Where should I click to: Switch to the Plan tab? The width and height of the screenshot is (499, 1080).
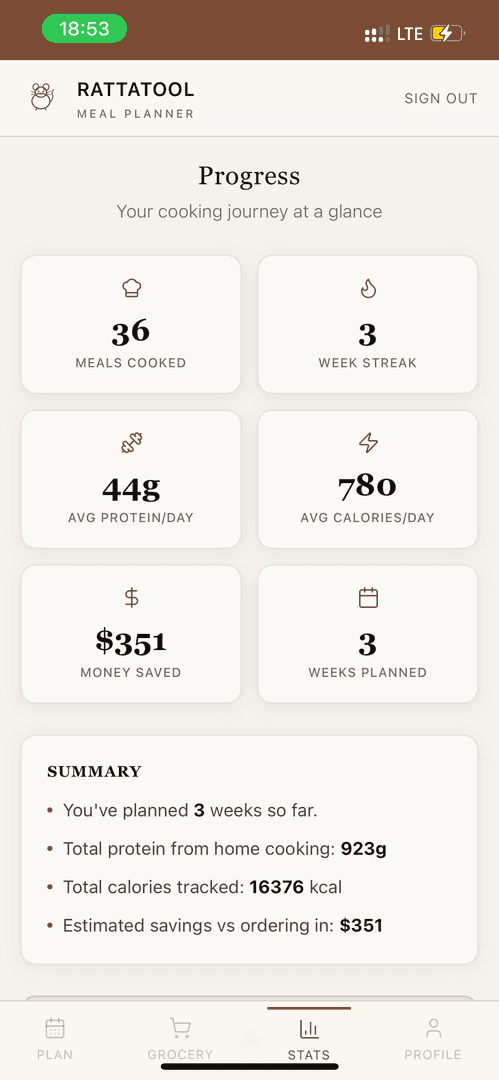(54, 1039)
